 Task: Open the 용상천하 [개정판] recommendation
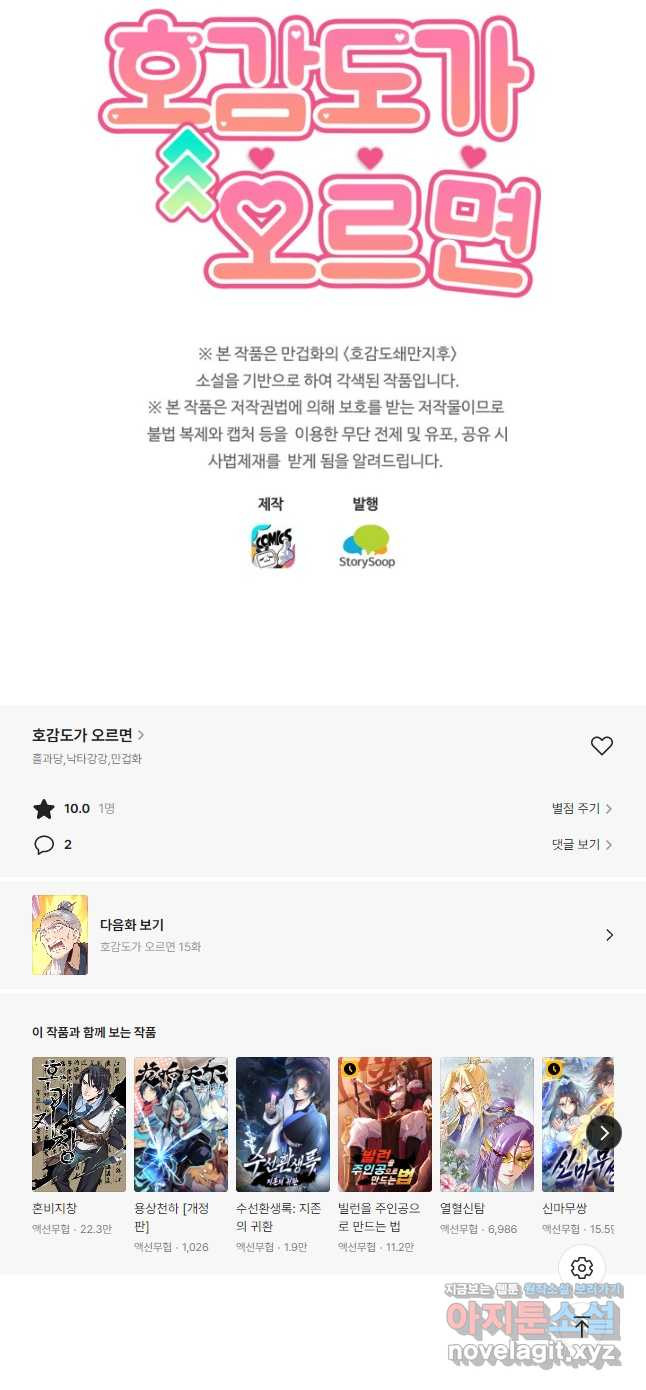click(181, 1125)
